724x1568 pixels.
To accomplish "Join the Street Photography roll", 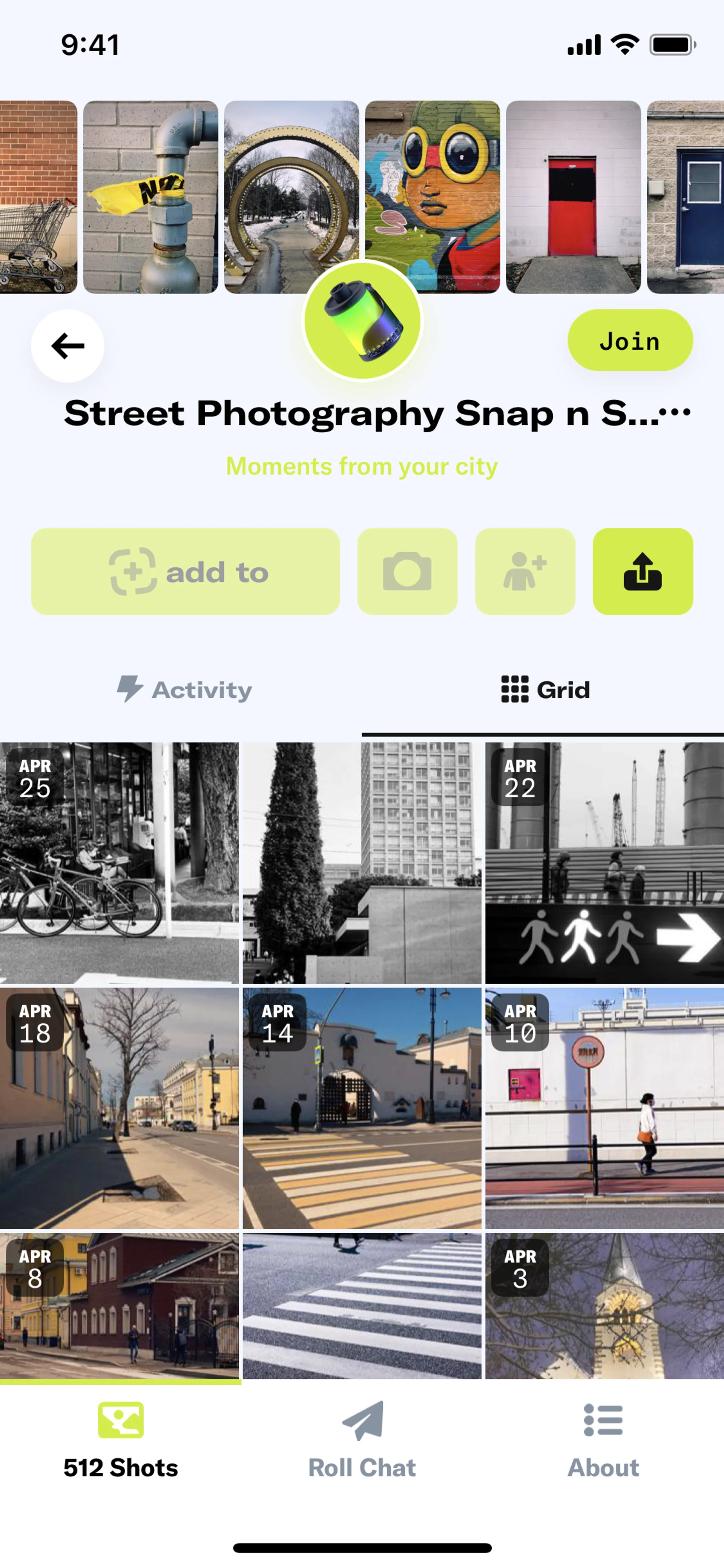I will click(630, 340).
